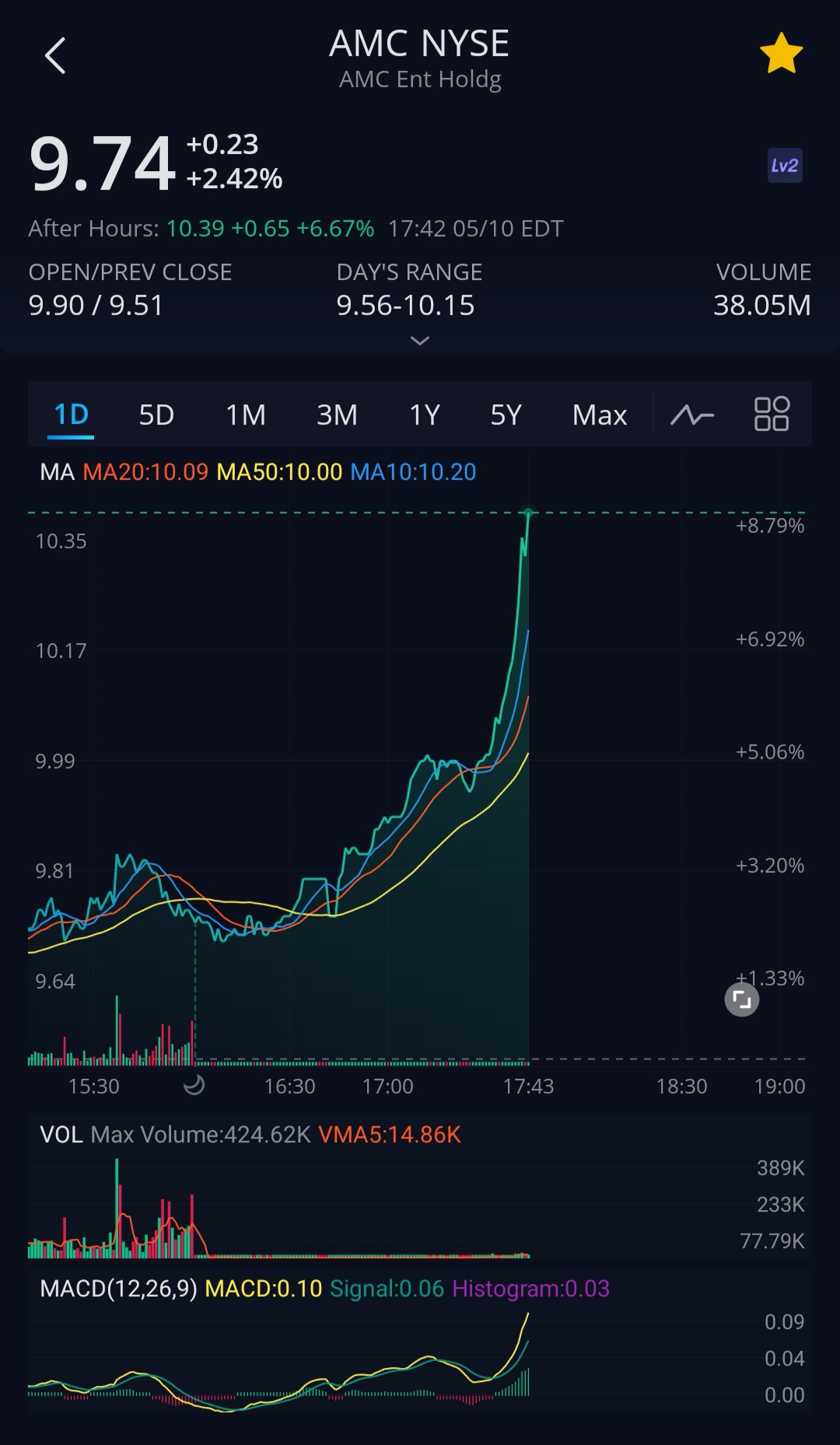Open the Max timeframe view
Screen dimensions: 840x1445
click(599, 415)
